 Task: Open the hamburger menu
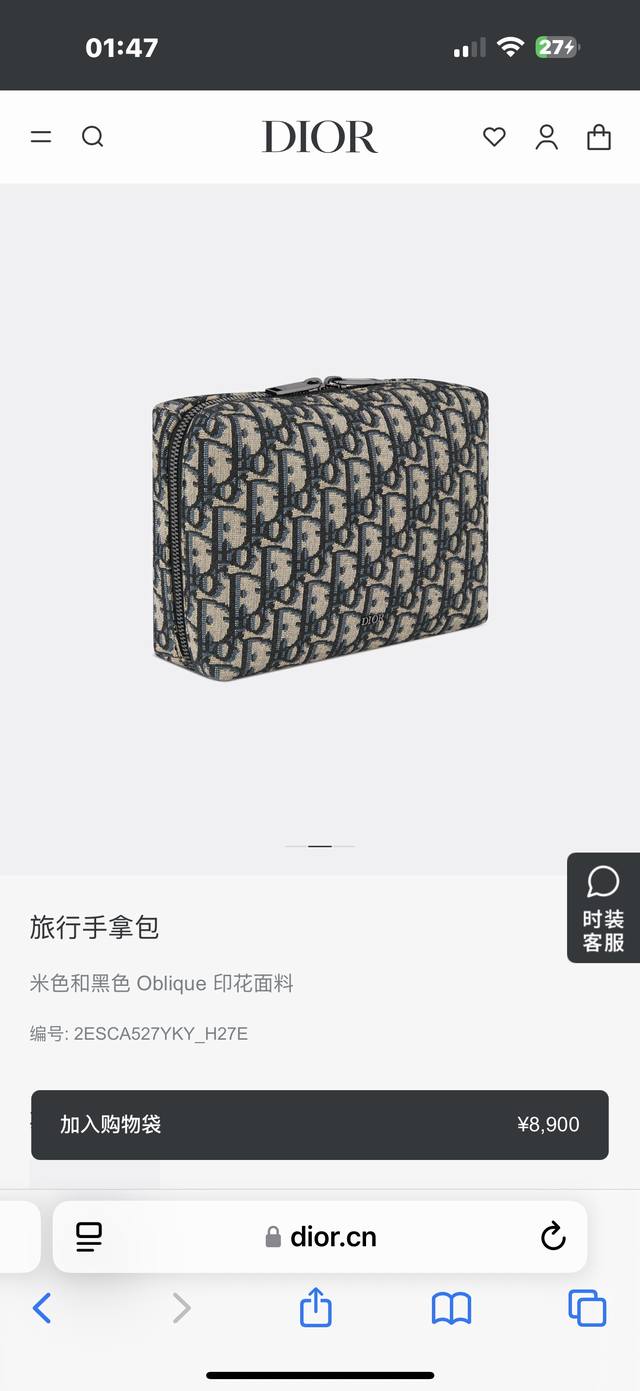pyautogui.click(x=41, y=137)
